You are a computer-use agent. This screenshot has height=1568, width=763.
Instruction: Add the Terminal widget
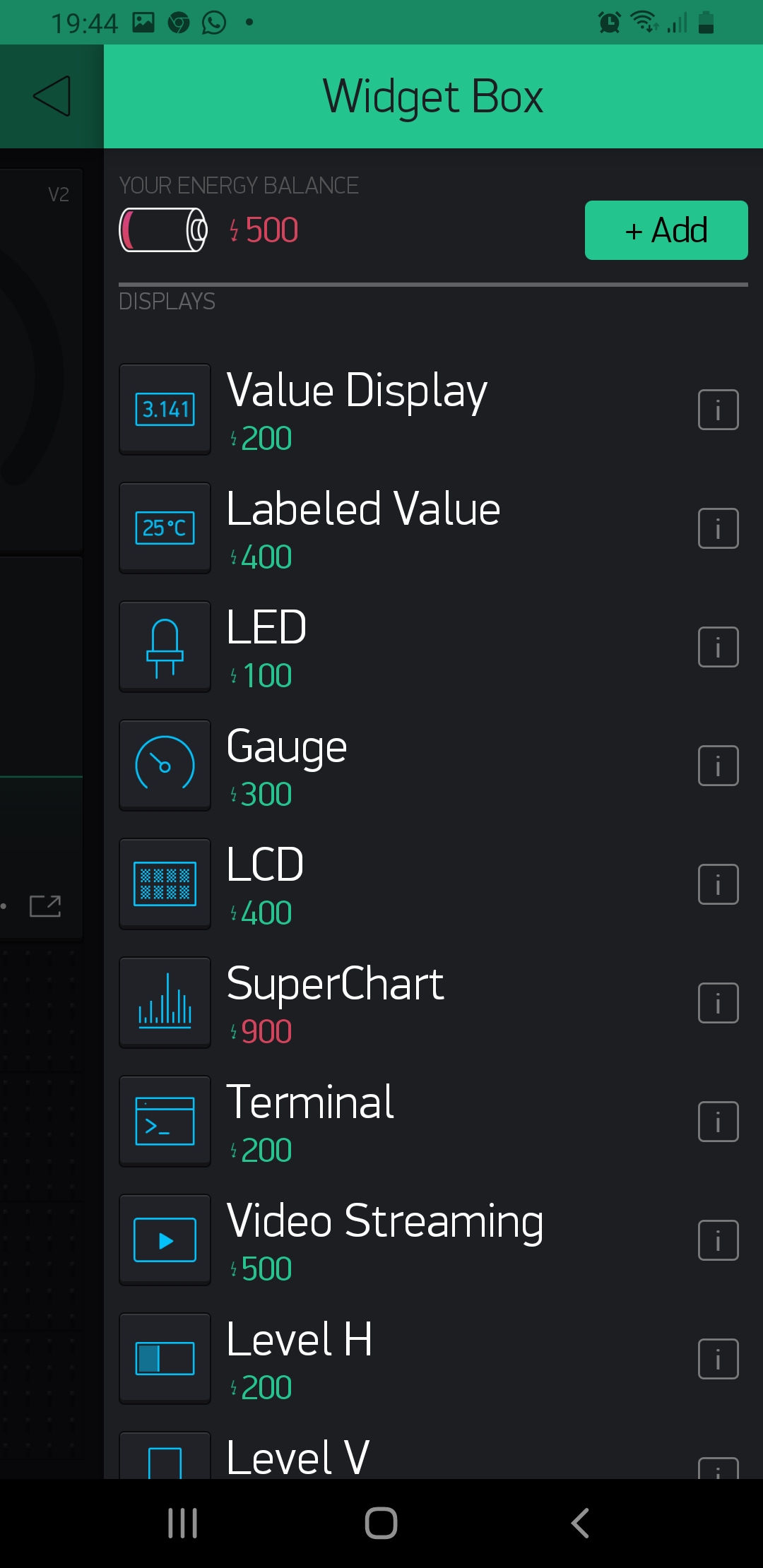coord(309,1122)
